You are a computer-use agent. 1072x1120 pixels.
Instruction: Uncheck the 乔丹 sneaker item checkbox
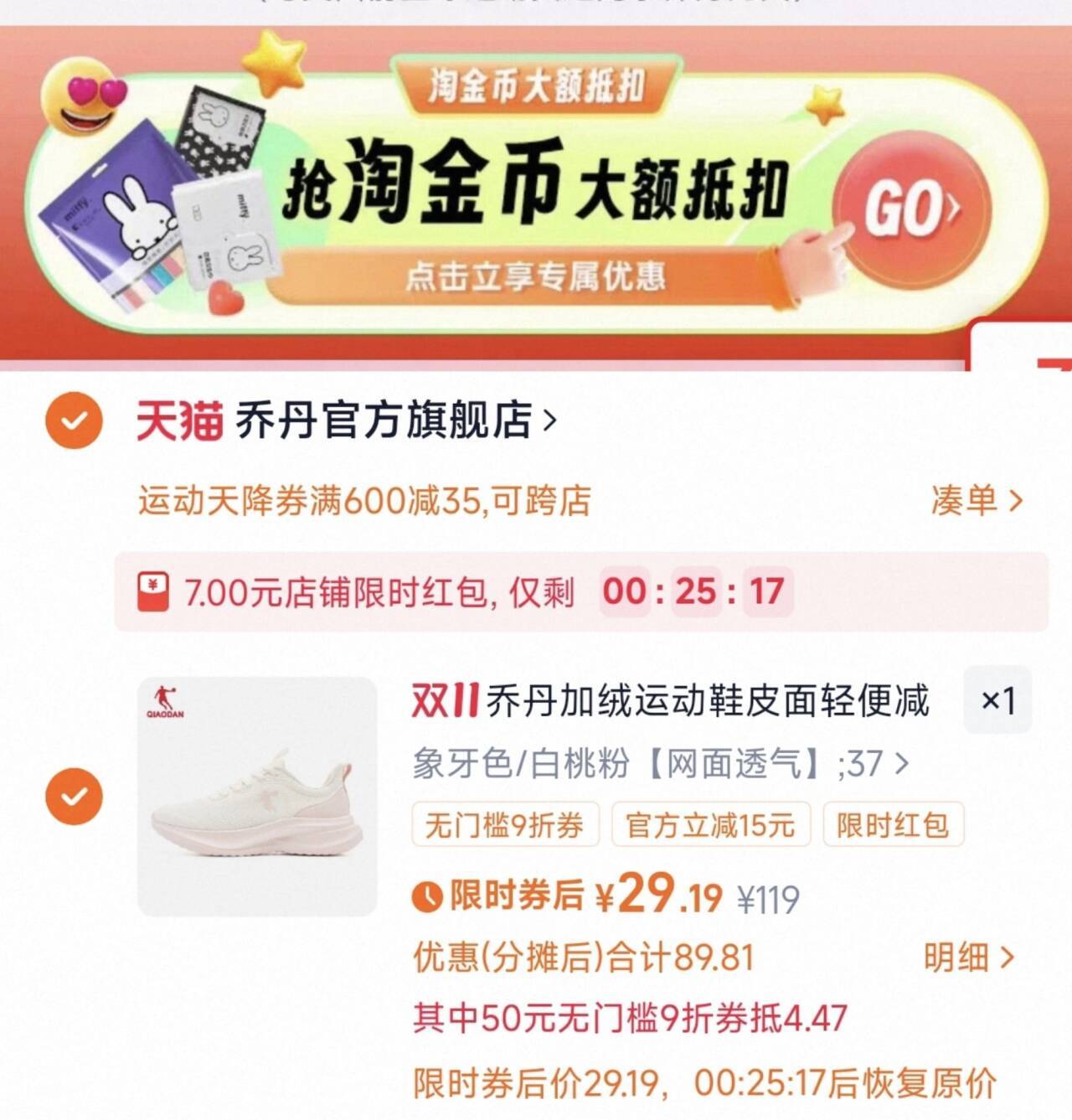74,796
